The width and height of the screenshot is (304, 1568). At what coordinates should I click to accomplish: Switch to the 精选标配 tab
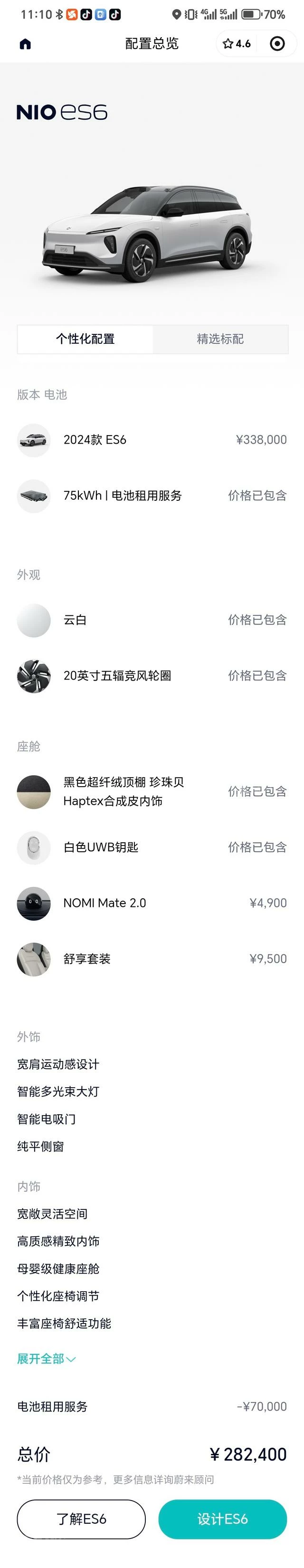click(220, 339)
